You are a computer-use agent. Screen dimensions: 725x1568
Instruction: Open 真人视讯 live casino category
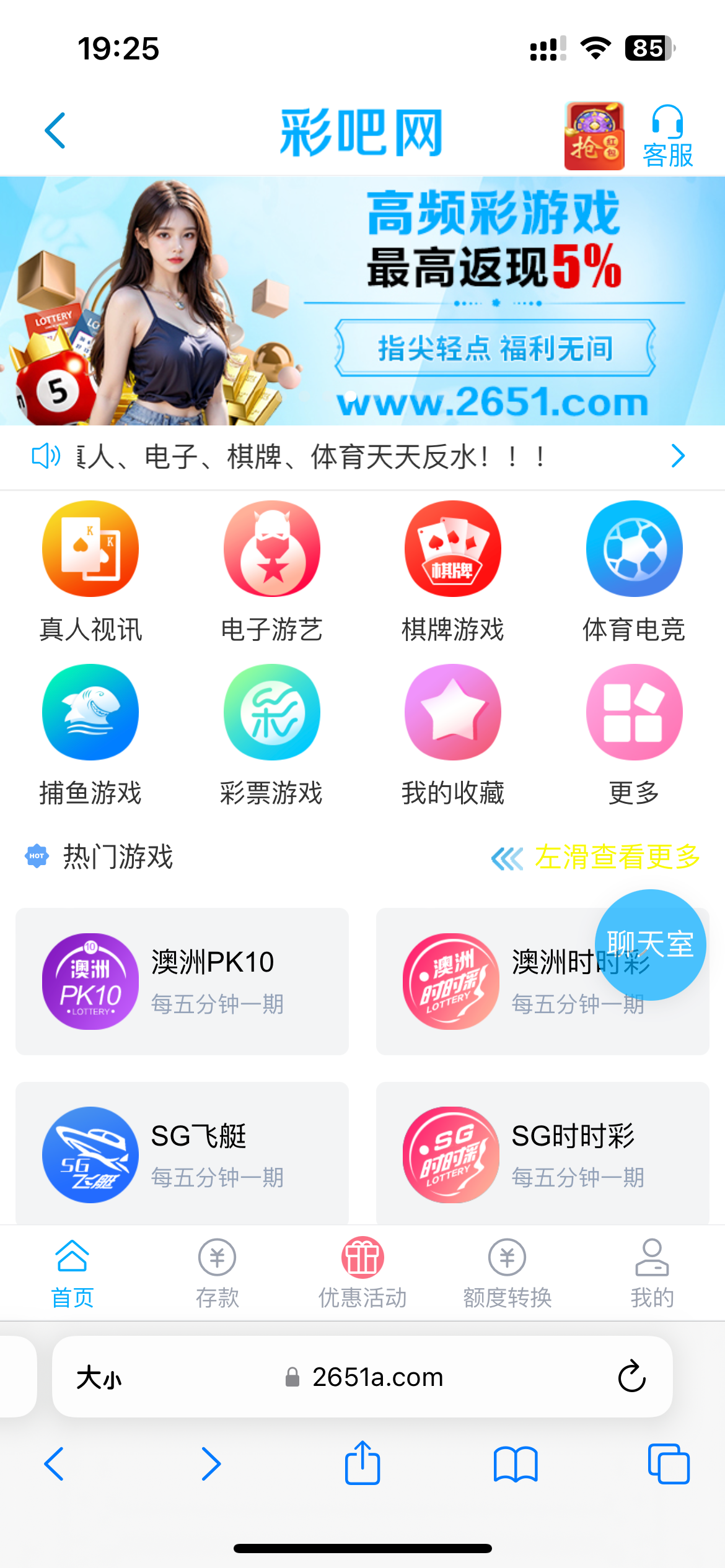(x=90, y=571)
